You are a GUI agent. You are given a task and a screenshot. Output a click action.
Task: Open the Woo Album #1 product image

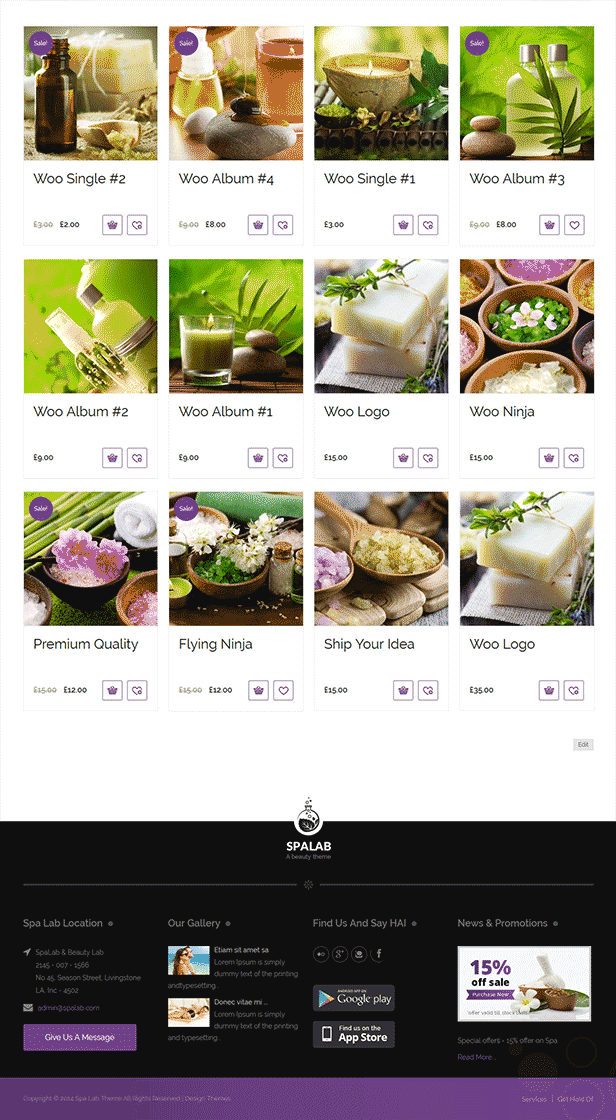point(235,326)
